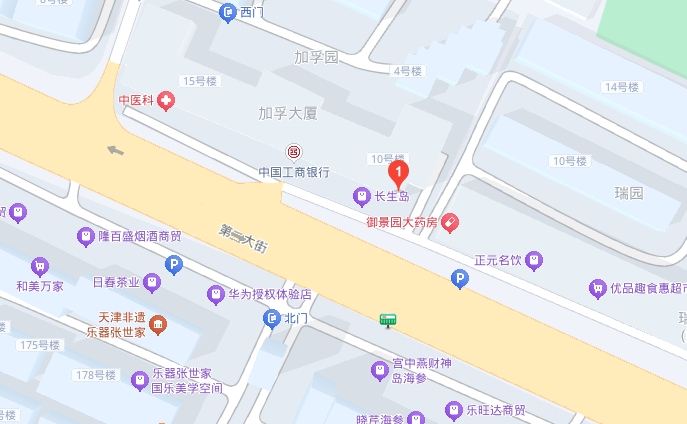Screen dimensions: 687x424
Task: Open the 日春茶业 tea shop marker
Action: tap(152, 282)
